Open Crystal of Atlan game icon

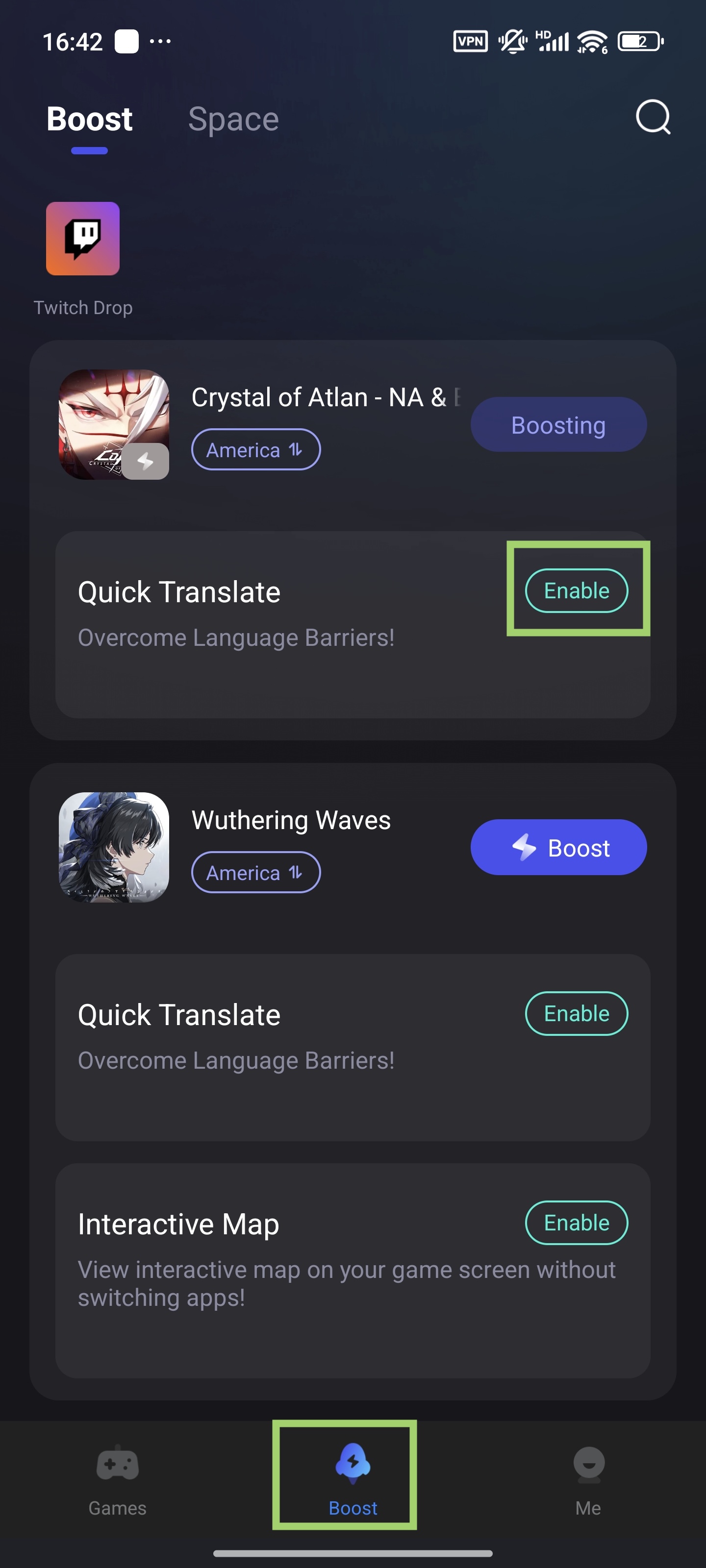(114, 425)
